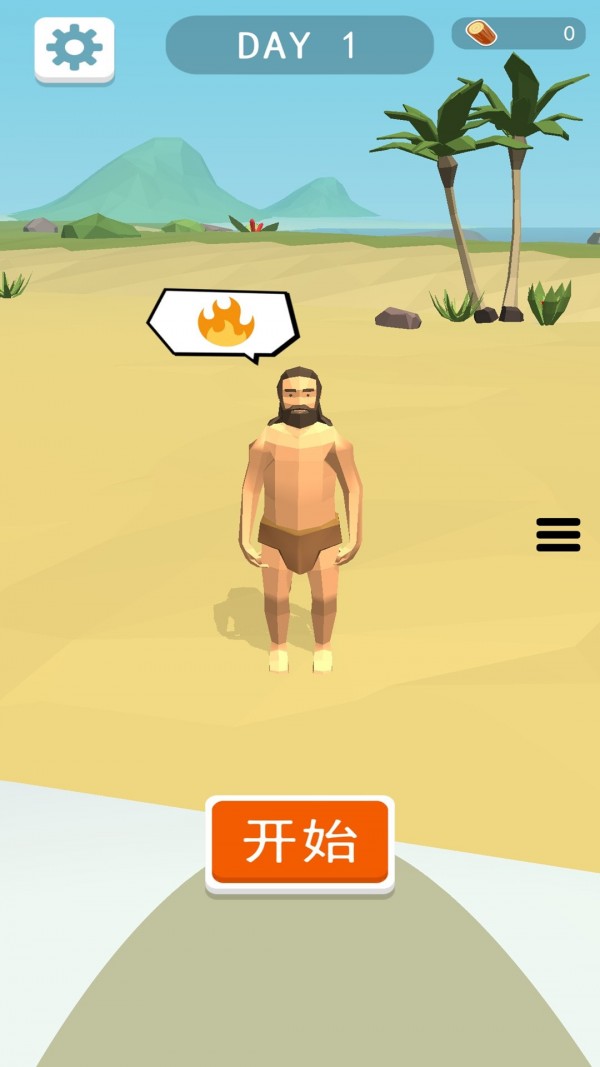Tap the orange 开始 start button

[300, 842]
